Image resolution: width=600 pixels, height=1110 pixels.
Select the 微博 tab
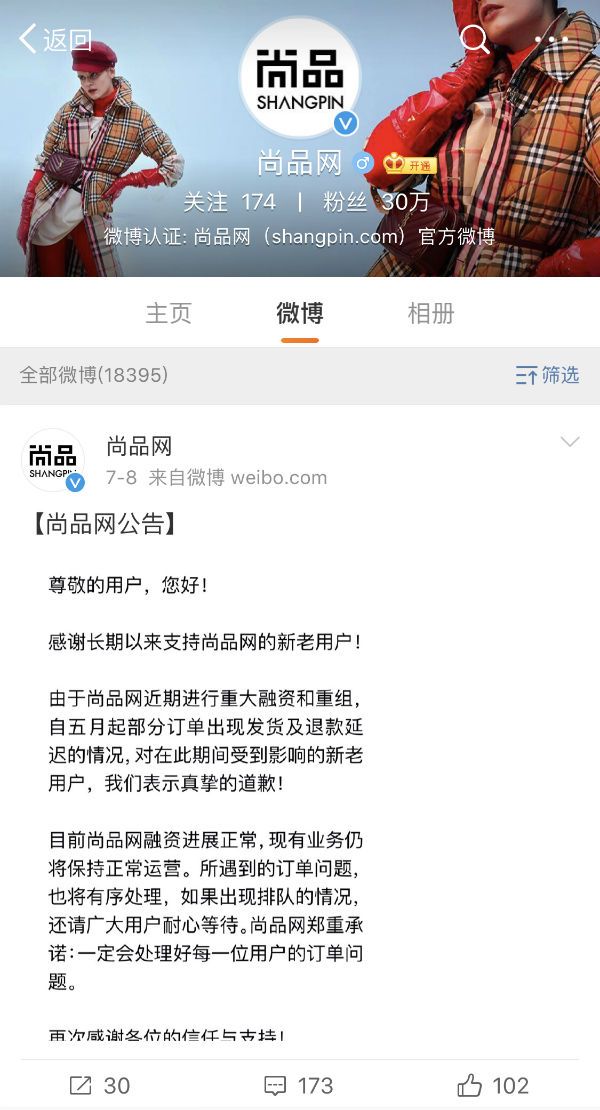(x=300, y=313)
